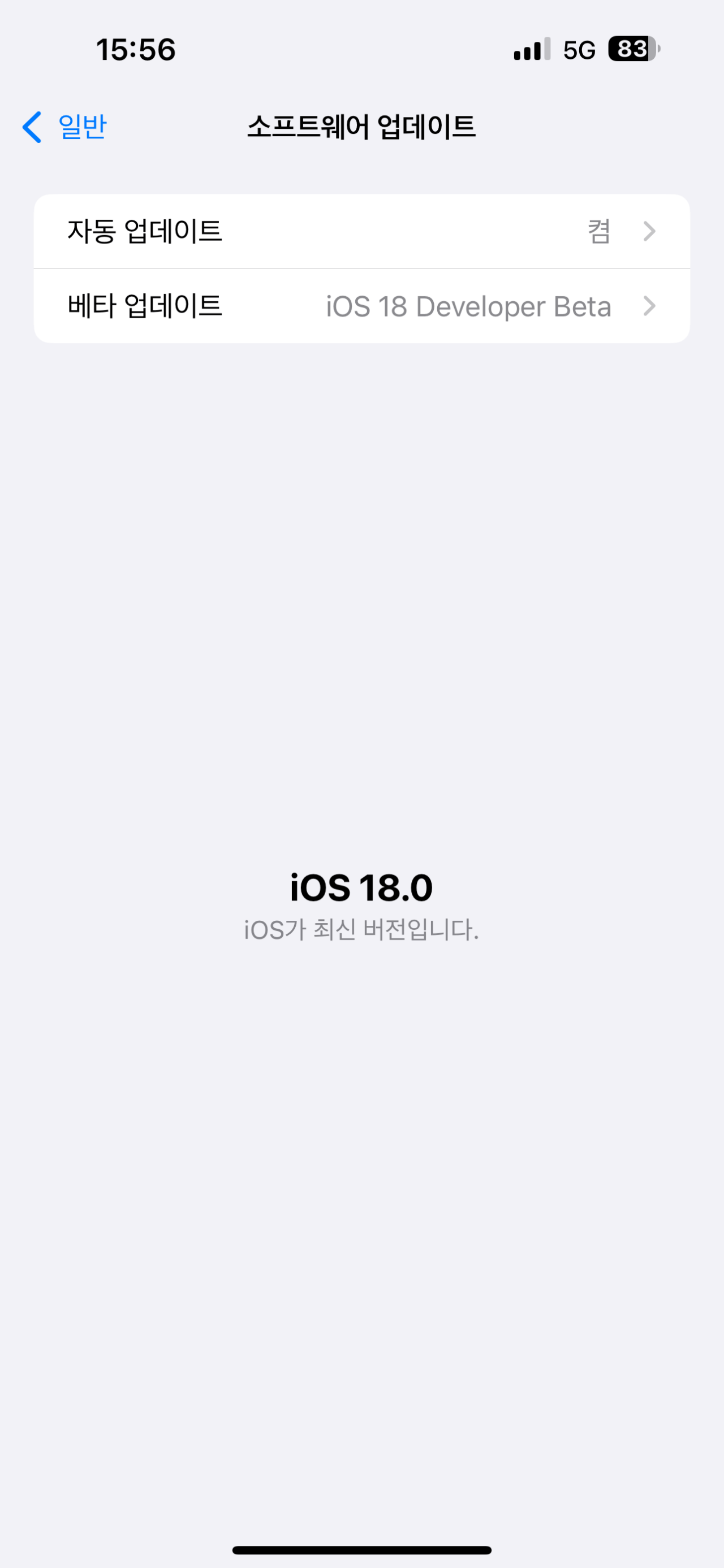Image resolution: width=724 pixels, height=1568 pixels.
Task: Open 베타 업데이트 iOS 18 Developer Beta row
Action: (361, 306)
